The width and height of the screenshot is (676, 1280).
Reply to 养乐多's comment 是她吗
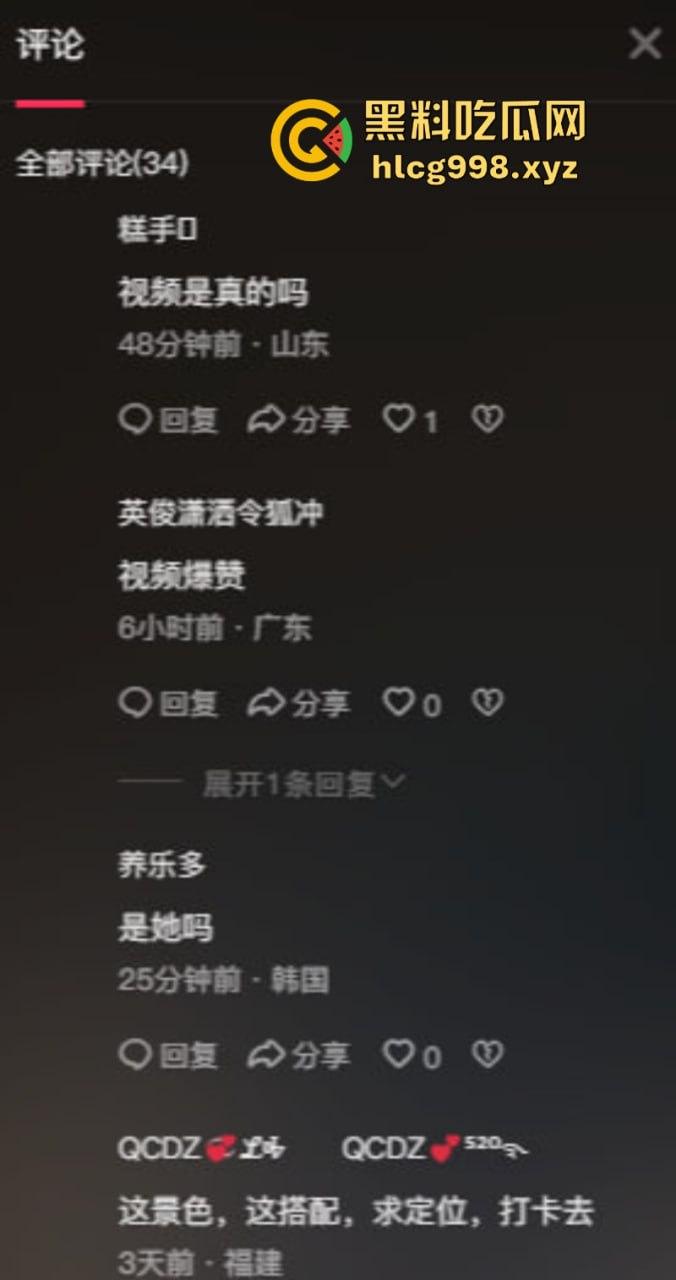tap(168, 1054)
